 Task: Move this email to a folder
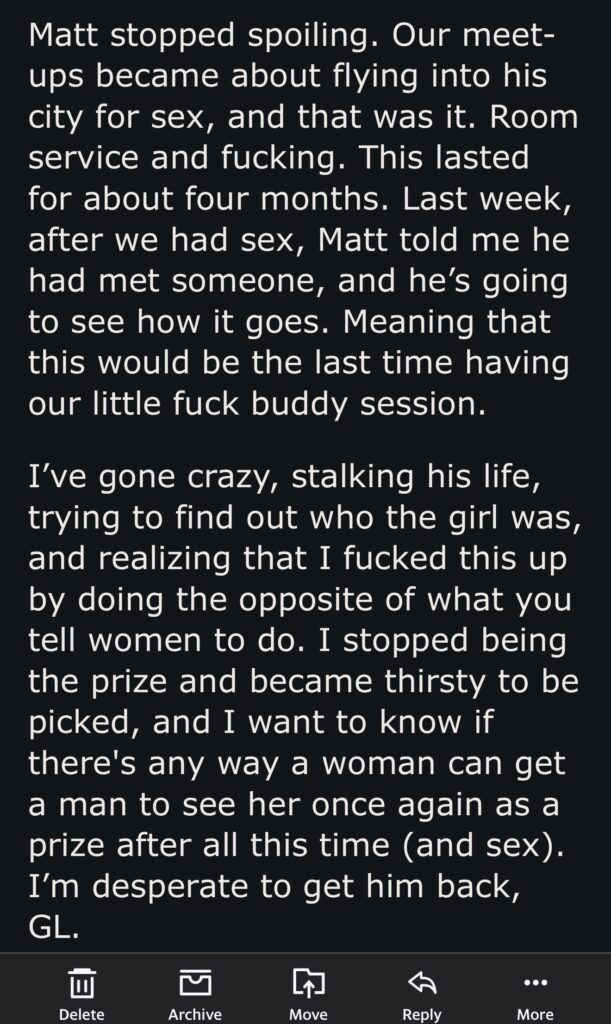[307, 993]
